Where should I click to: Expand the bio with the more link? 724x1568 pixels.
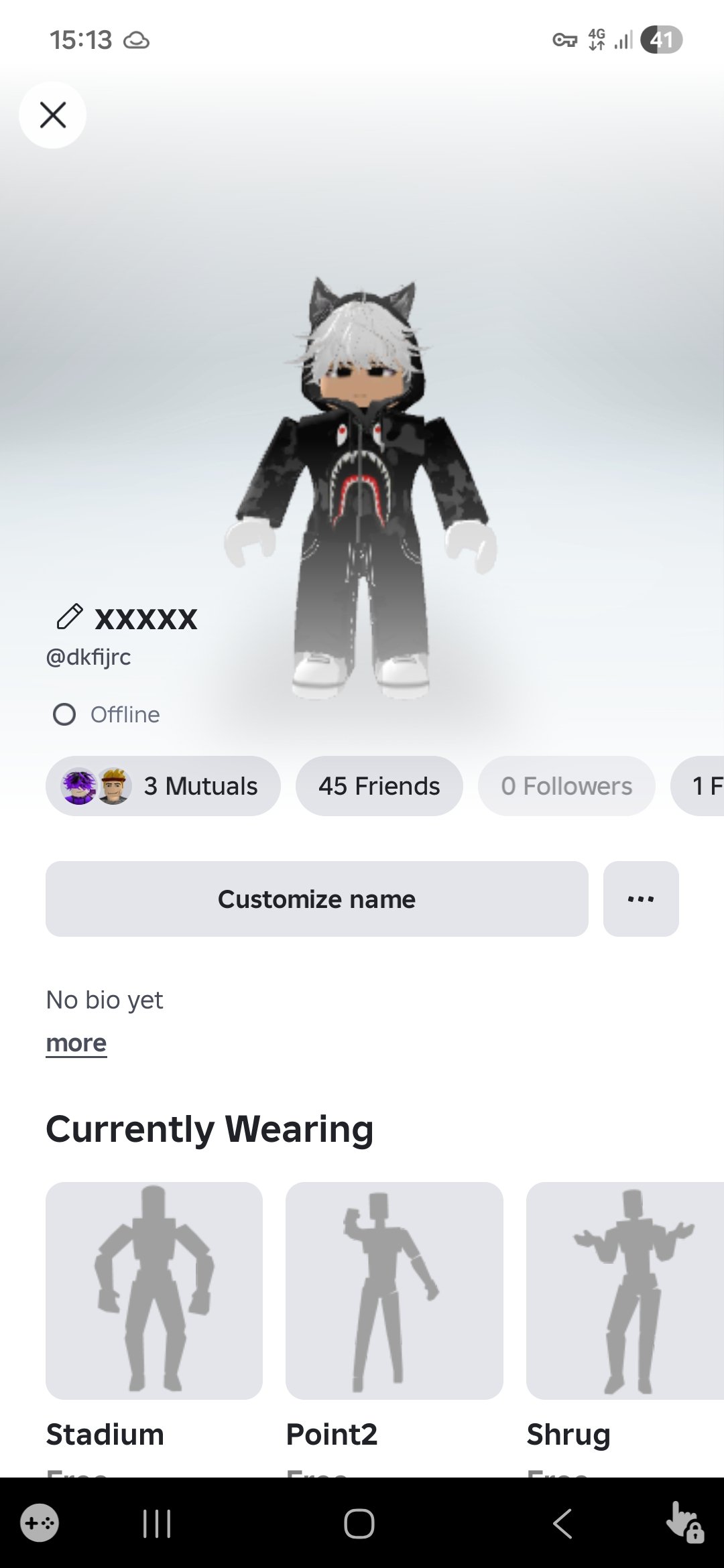(76, 1043)
